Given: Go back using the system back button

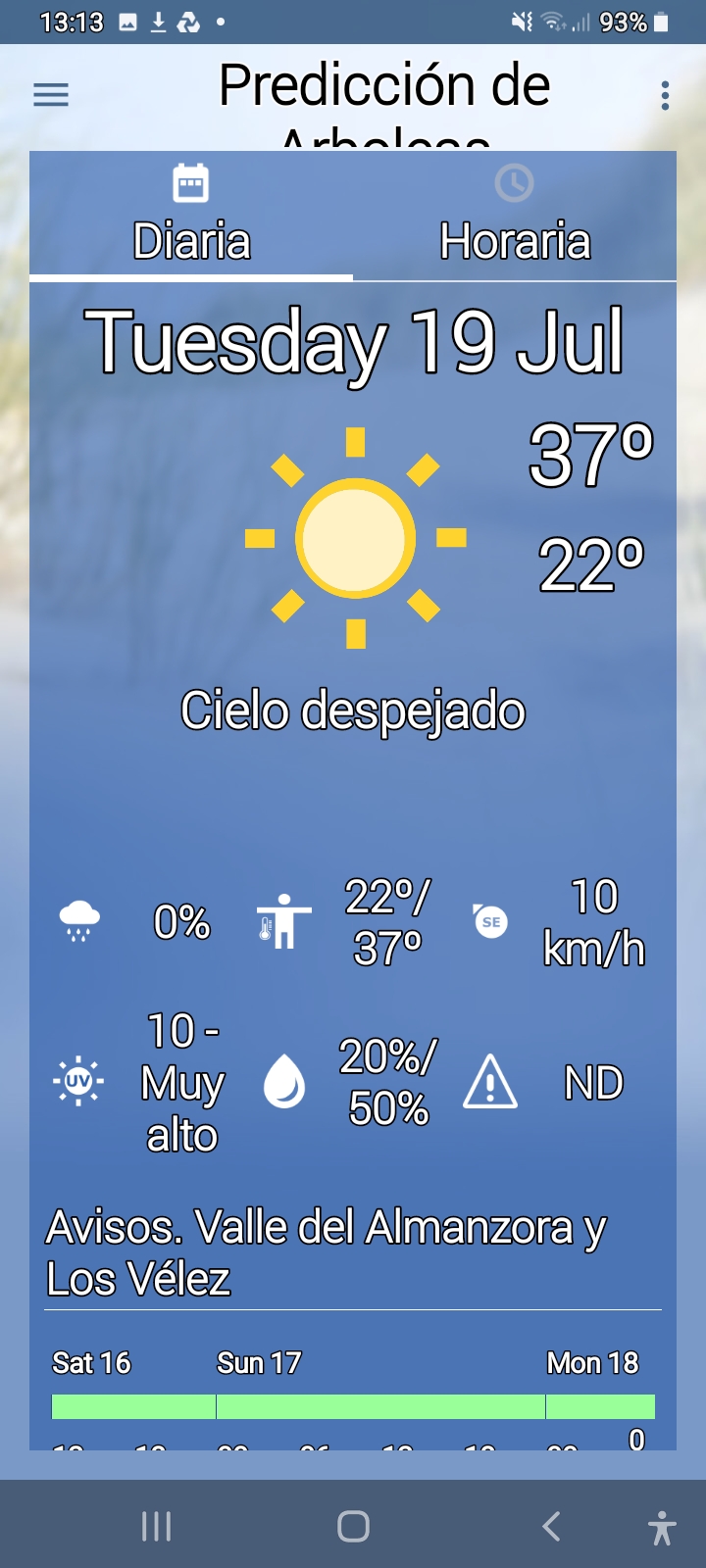Looking at the screenshot, I should [552, 1526].
